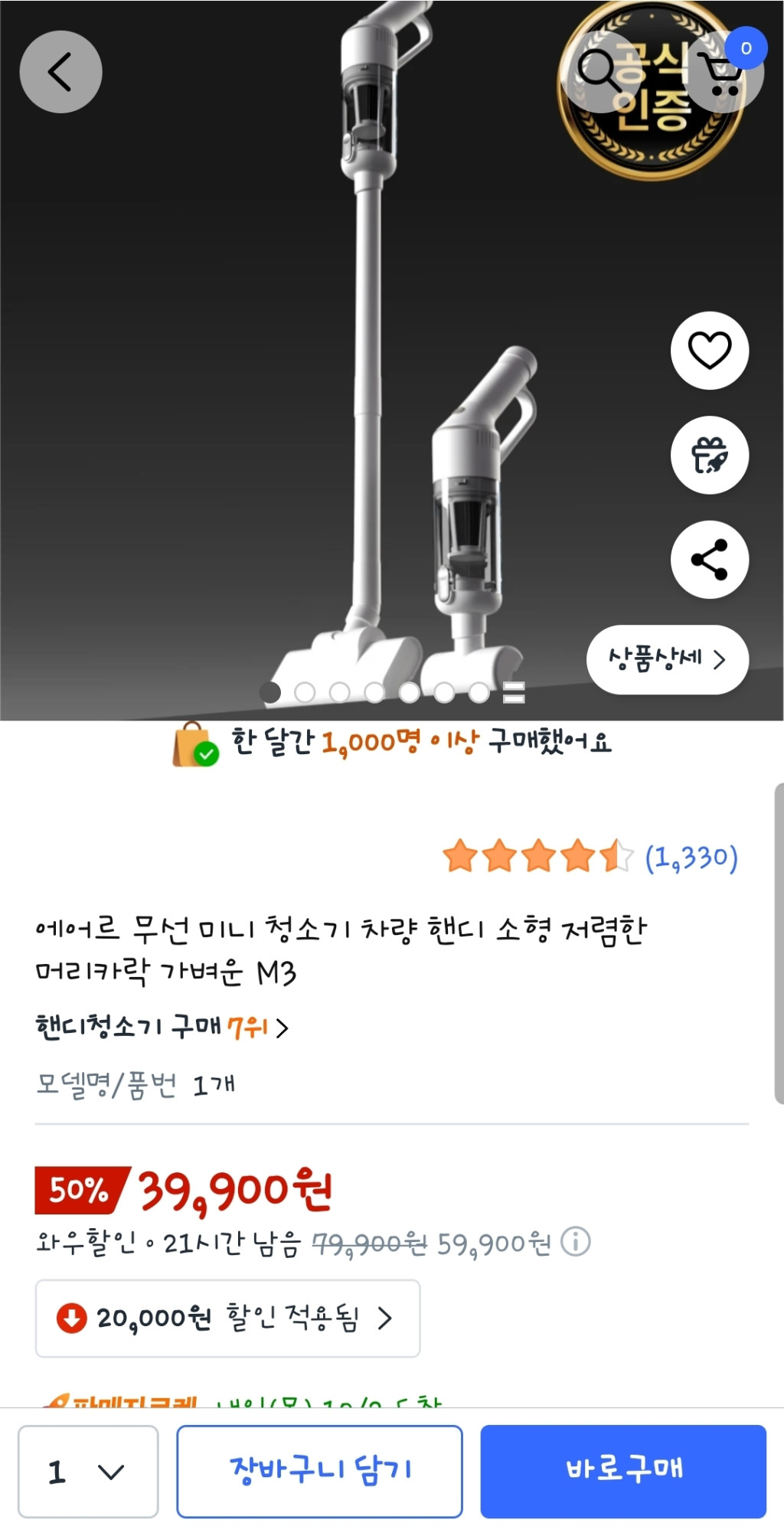Show info about the 59,900원 price
This screenshot has width=784, height=1536.
click(576, 1242)
